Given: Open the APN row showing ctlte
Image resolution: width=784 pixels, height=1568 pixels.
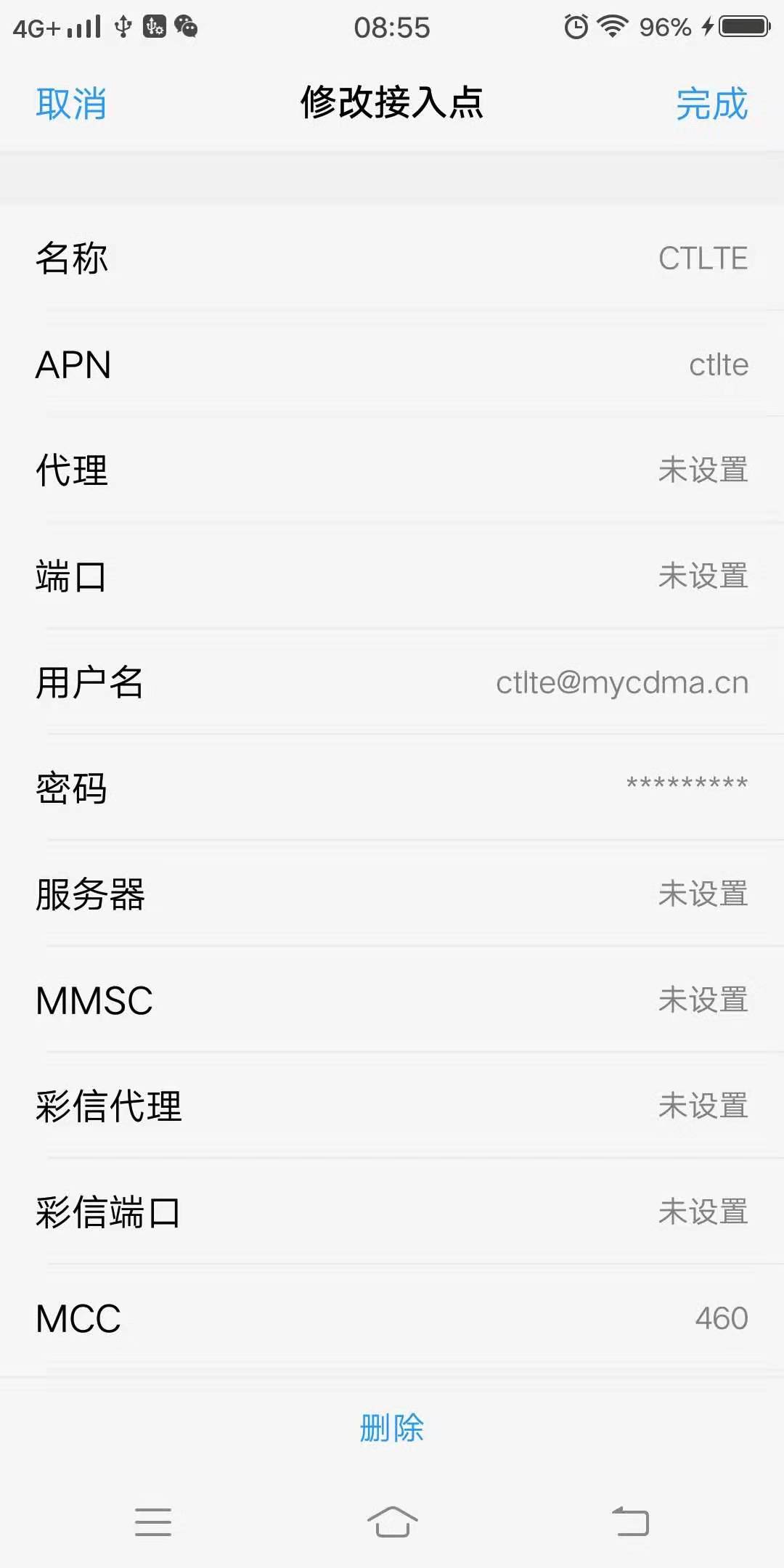Looking at the screenshot, I should 392,364.
